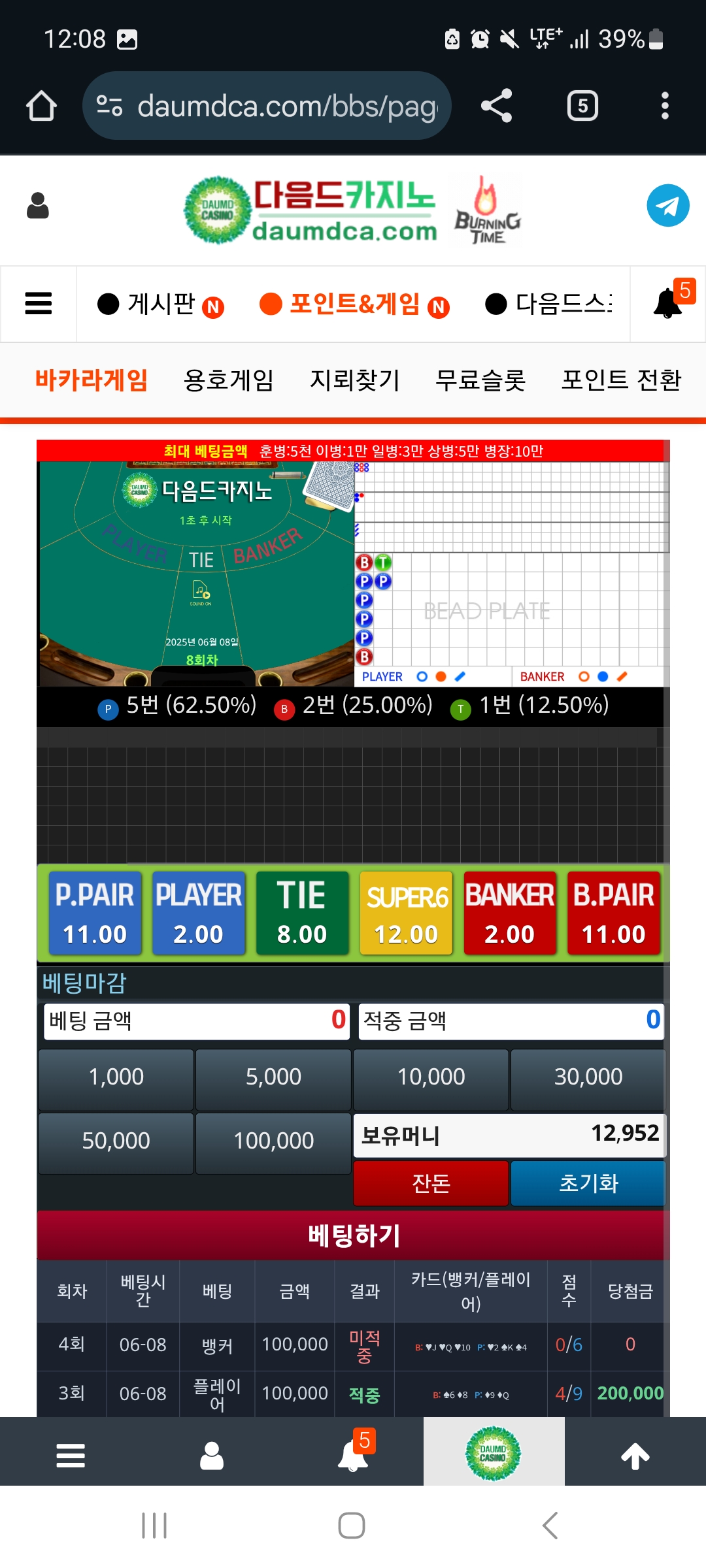Switch to the 용호게임 tab
This screenshot has height=1568, width=706.
coord(229,380)
